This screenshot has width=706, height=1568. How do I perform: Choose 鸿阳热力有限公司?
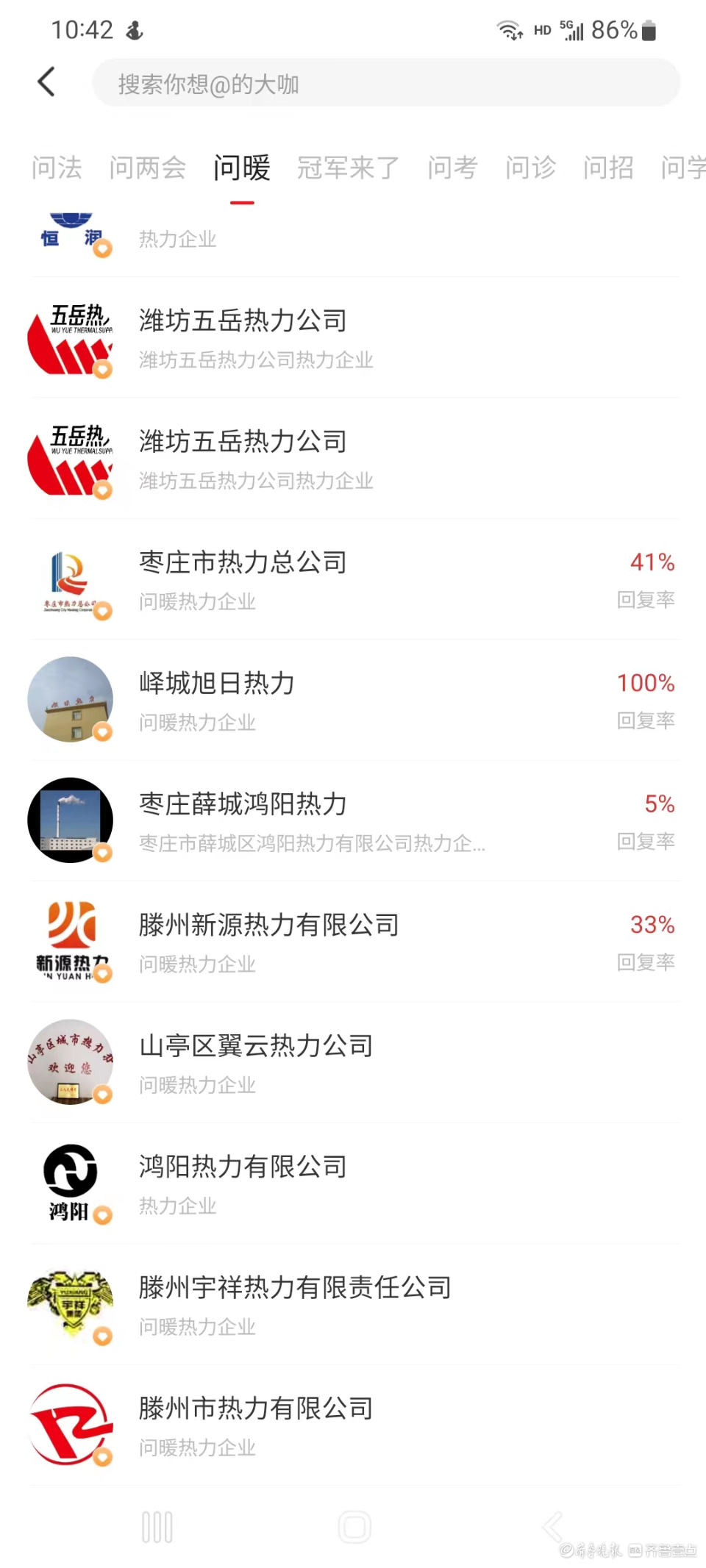[243, 1167]
